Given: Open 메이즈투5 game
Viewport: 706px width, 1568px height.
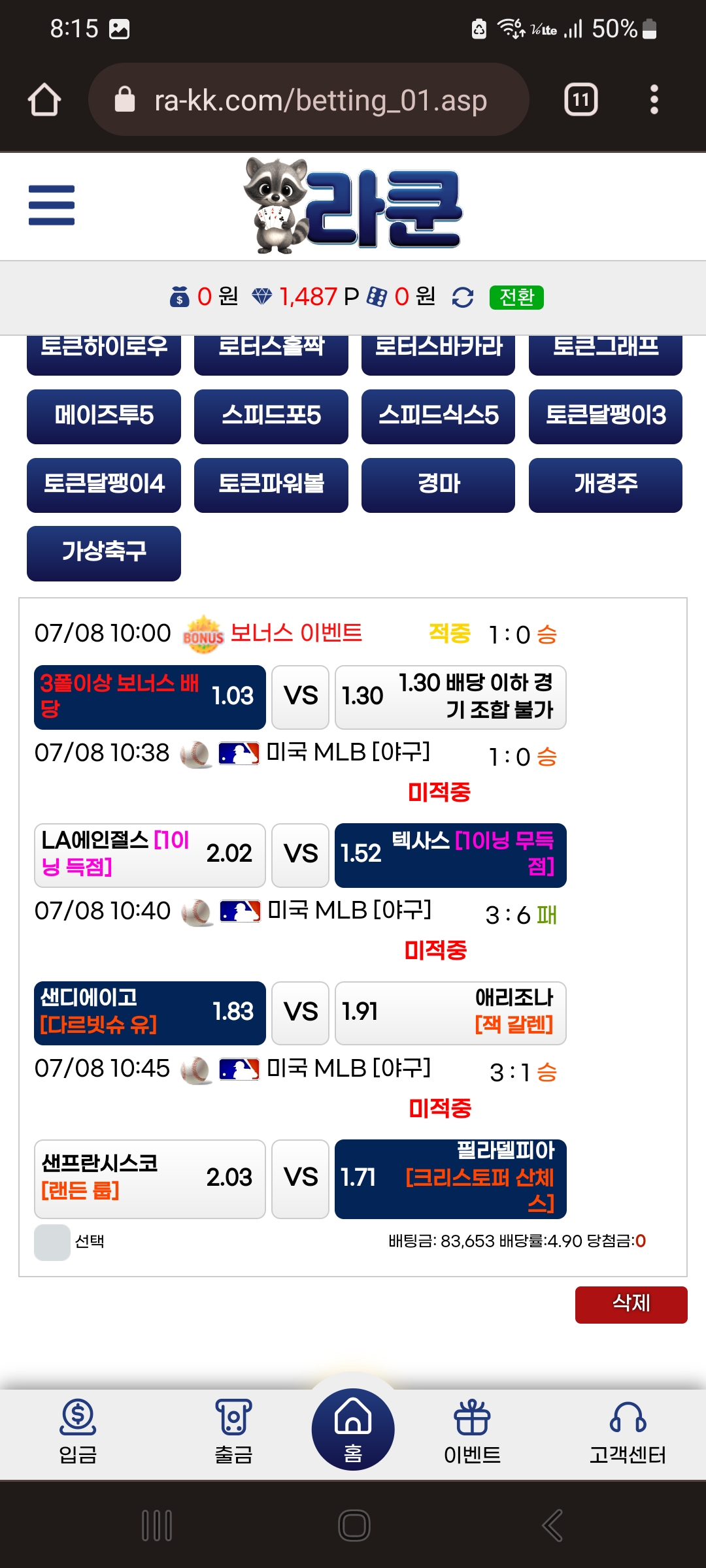Looking at the screenshot, I should coord(104,416).
